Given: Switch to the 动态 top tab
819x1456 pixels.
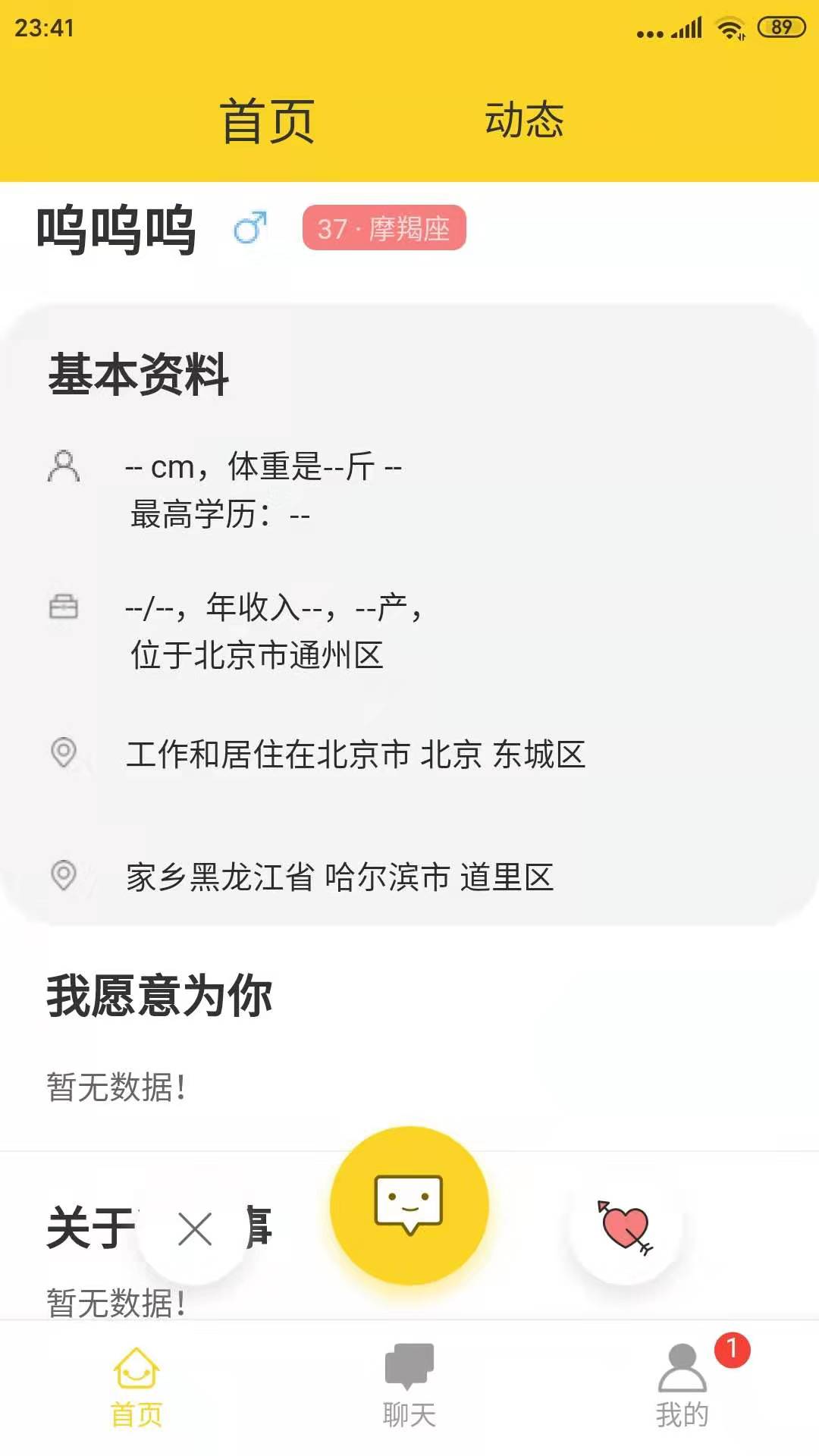Looking at the screenshot, I should coord(524,121).
